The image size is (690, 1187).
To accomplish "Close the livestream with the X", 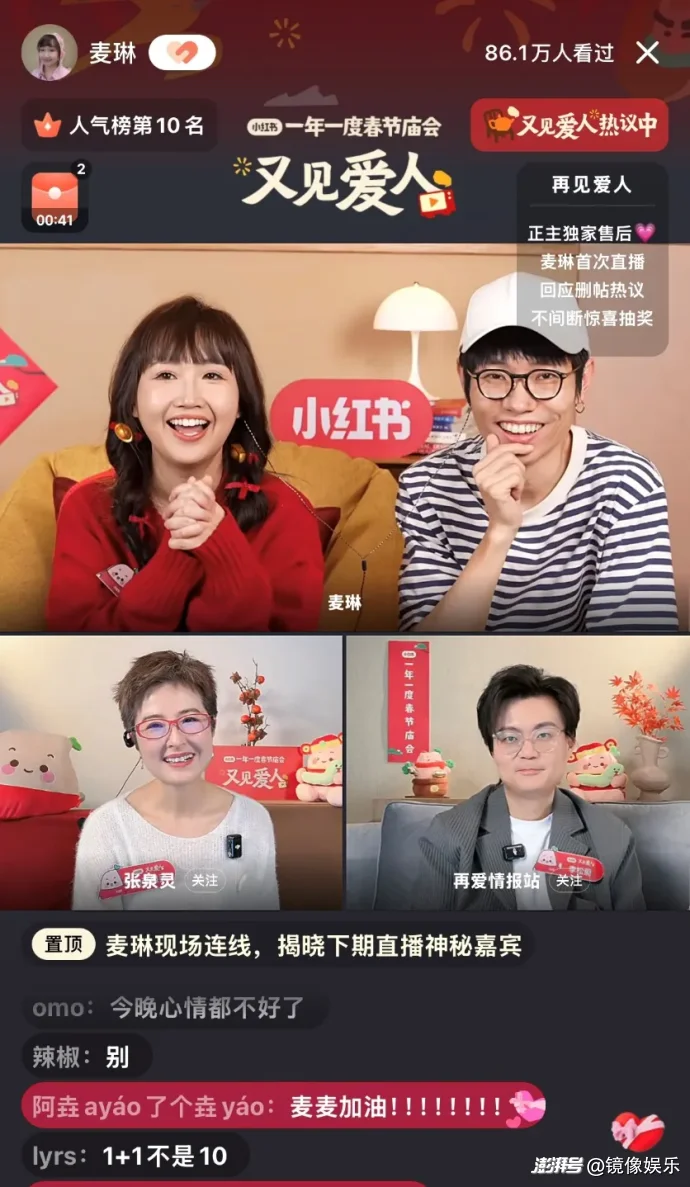I will [x=648, y=53].
